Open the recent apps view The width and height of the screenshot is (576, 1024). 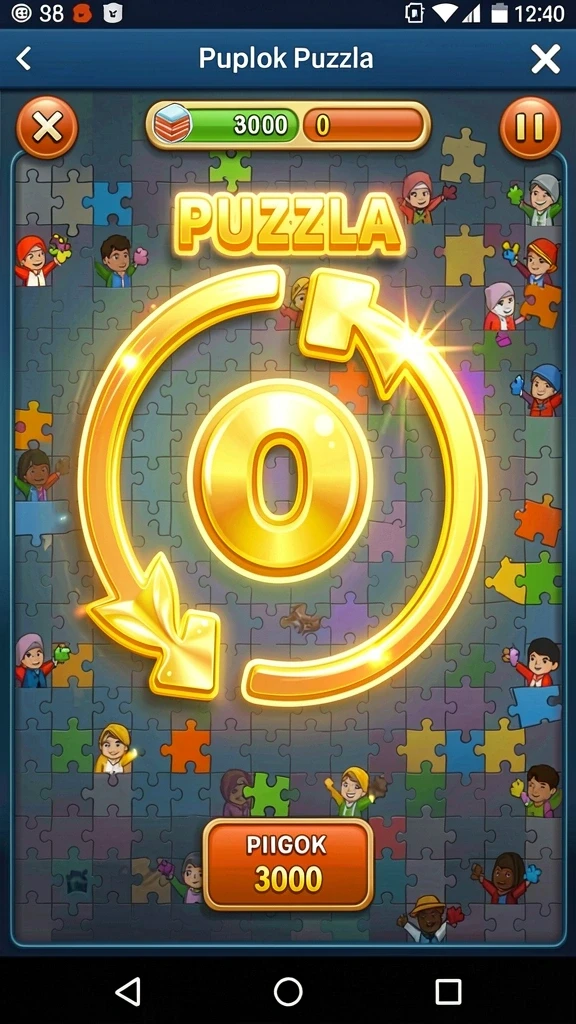point(448,991)
